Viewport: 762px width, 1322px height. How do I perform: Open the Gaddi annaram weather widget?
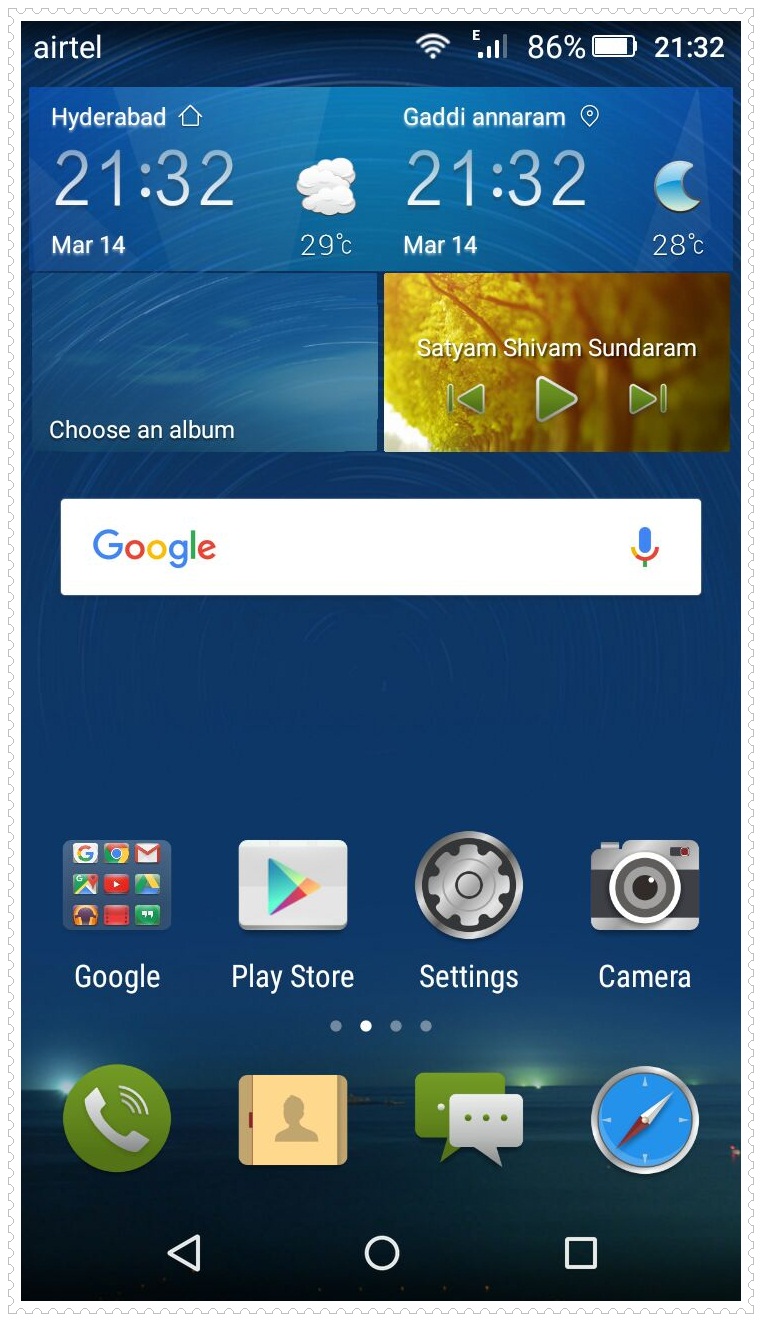tap(556, 180)
